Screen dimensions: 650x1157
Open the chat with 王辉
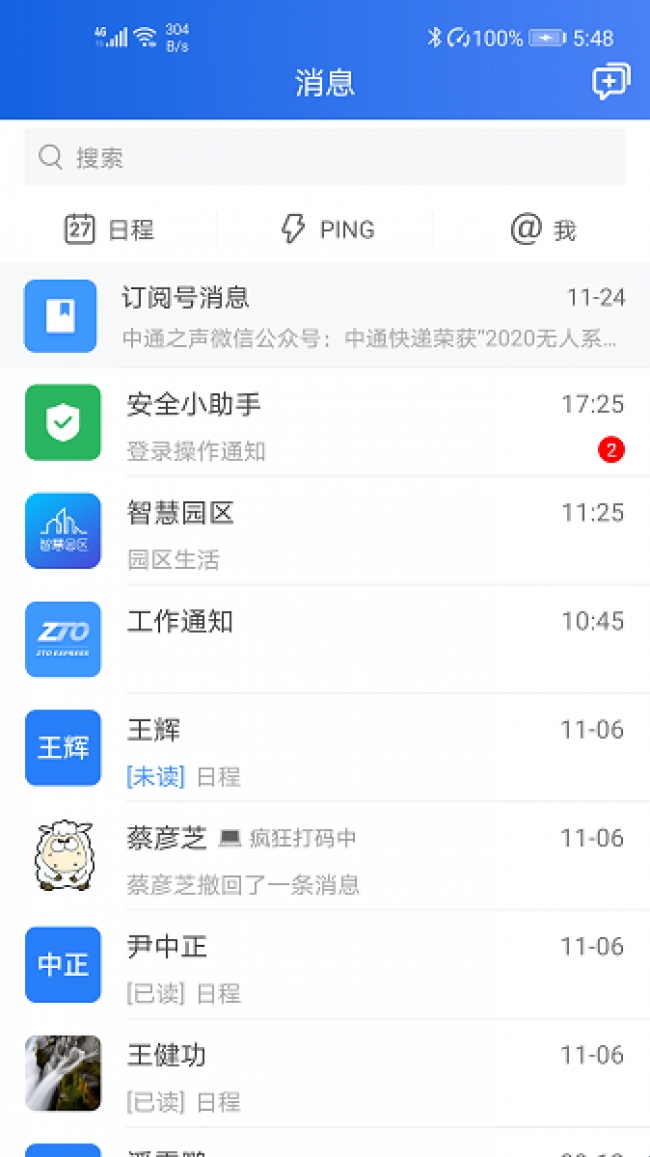(325, 748)
